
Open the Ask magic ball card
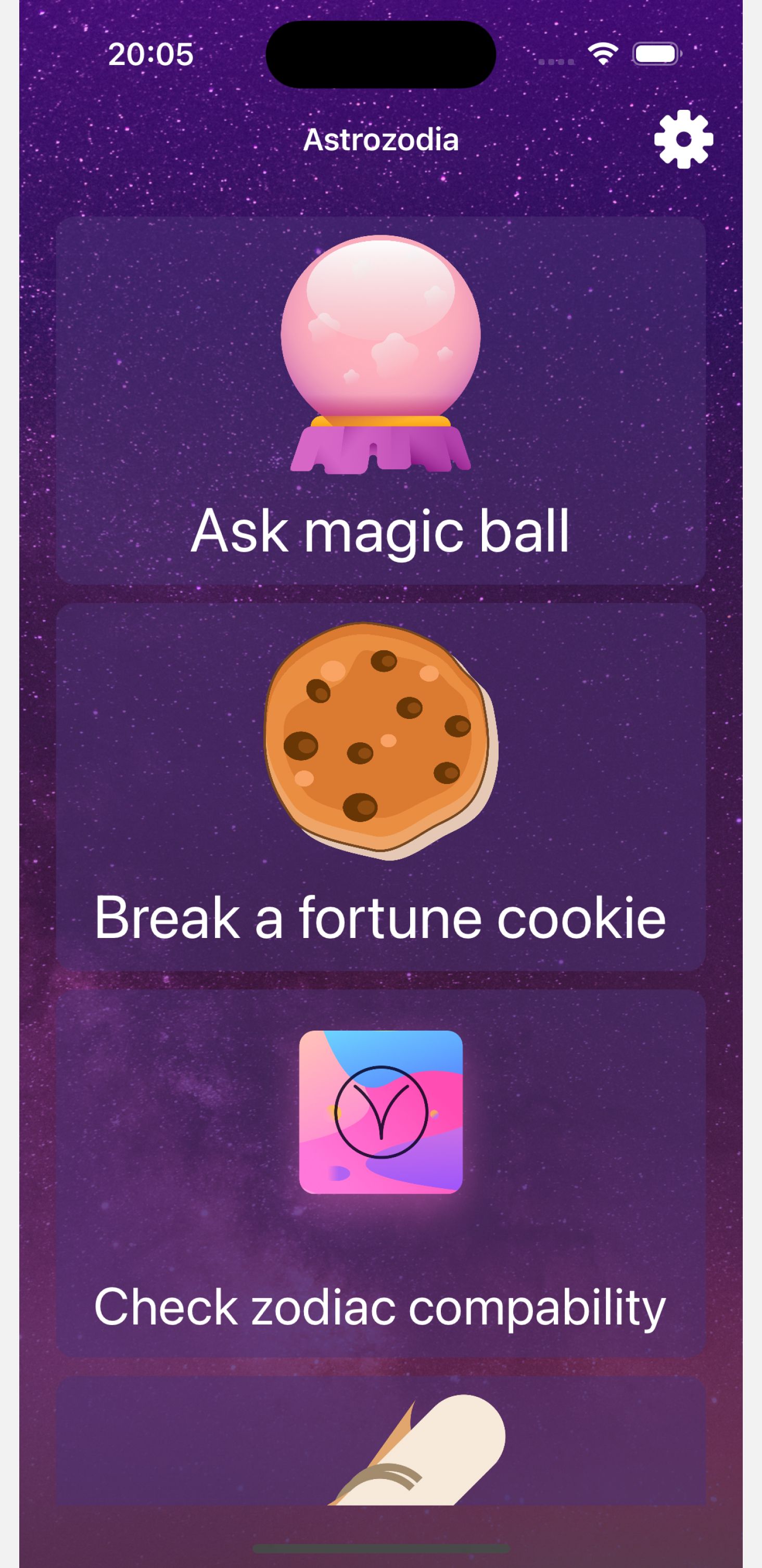(380, 401)
